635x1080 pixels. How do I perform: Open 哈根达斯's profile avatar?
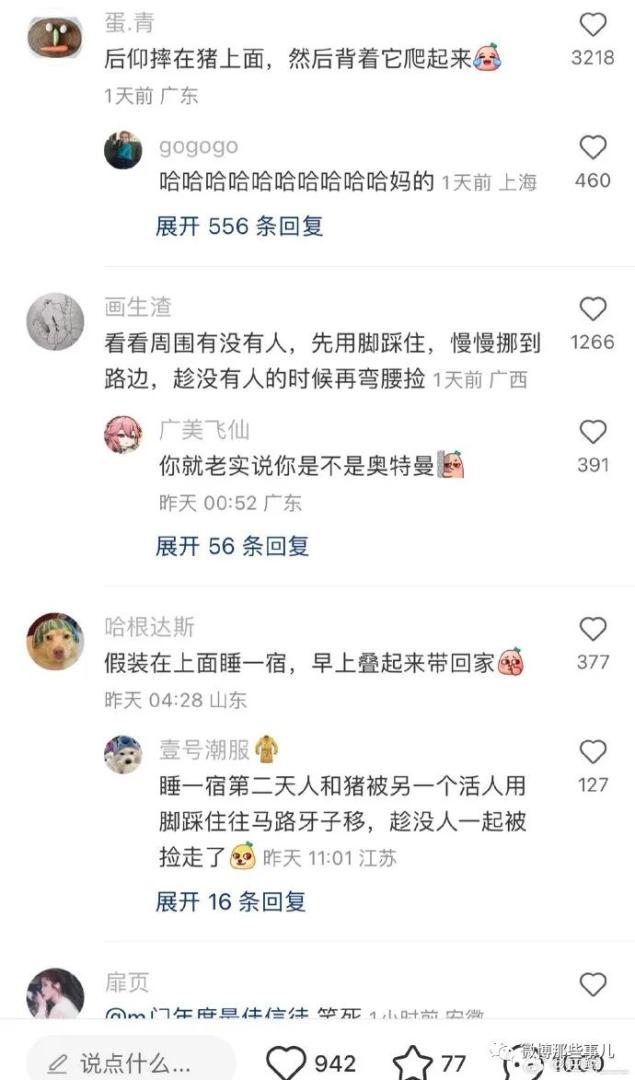pos(55,643)
